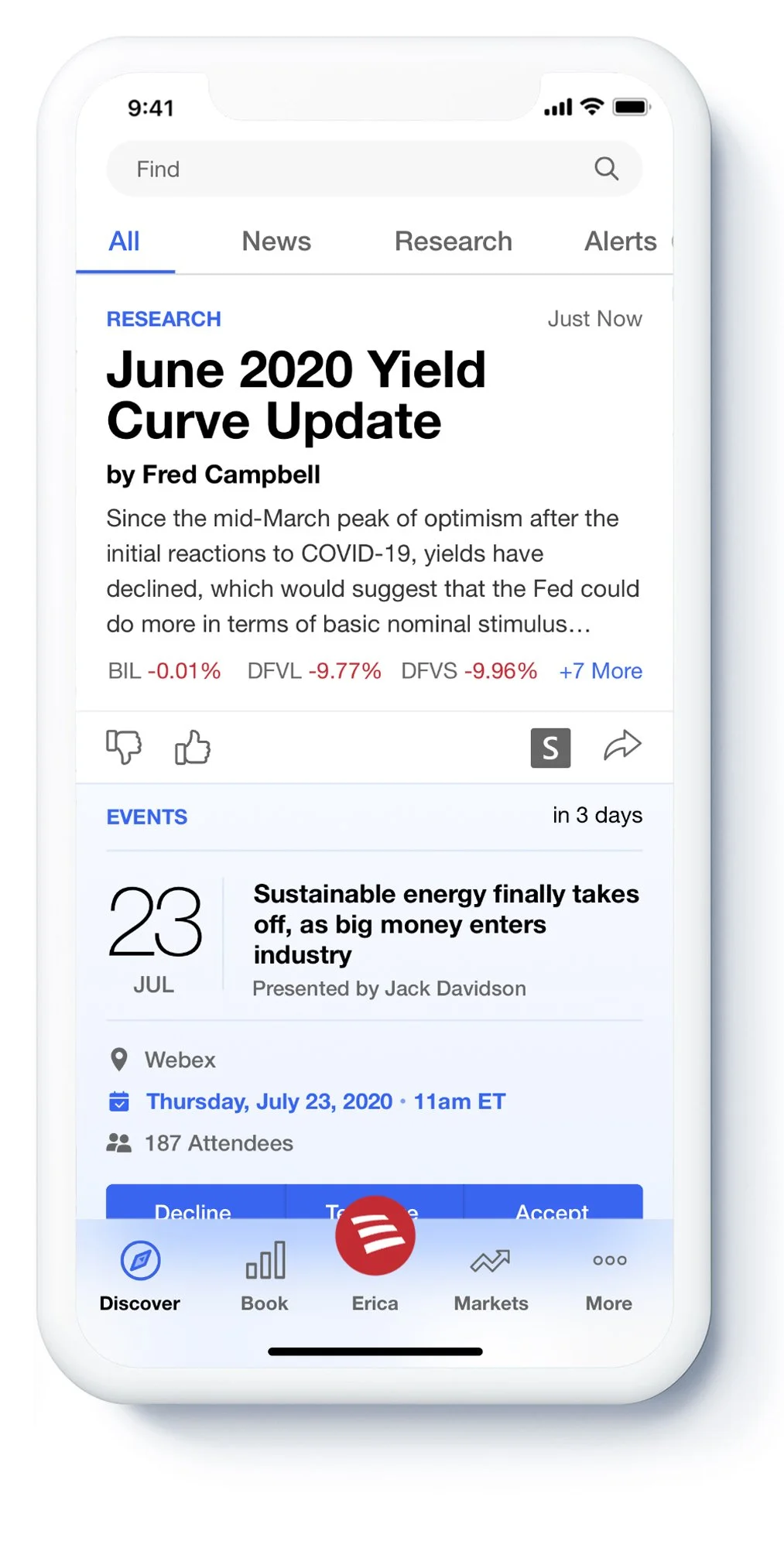
Task: Open the Alerts tab
Action: click(x=620, y=241)
